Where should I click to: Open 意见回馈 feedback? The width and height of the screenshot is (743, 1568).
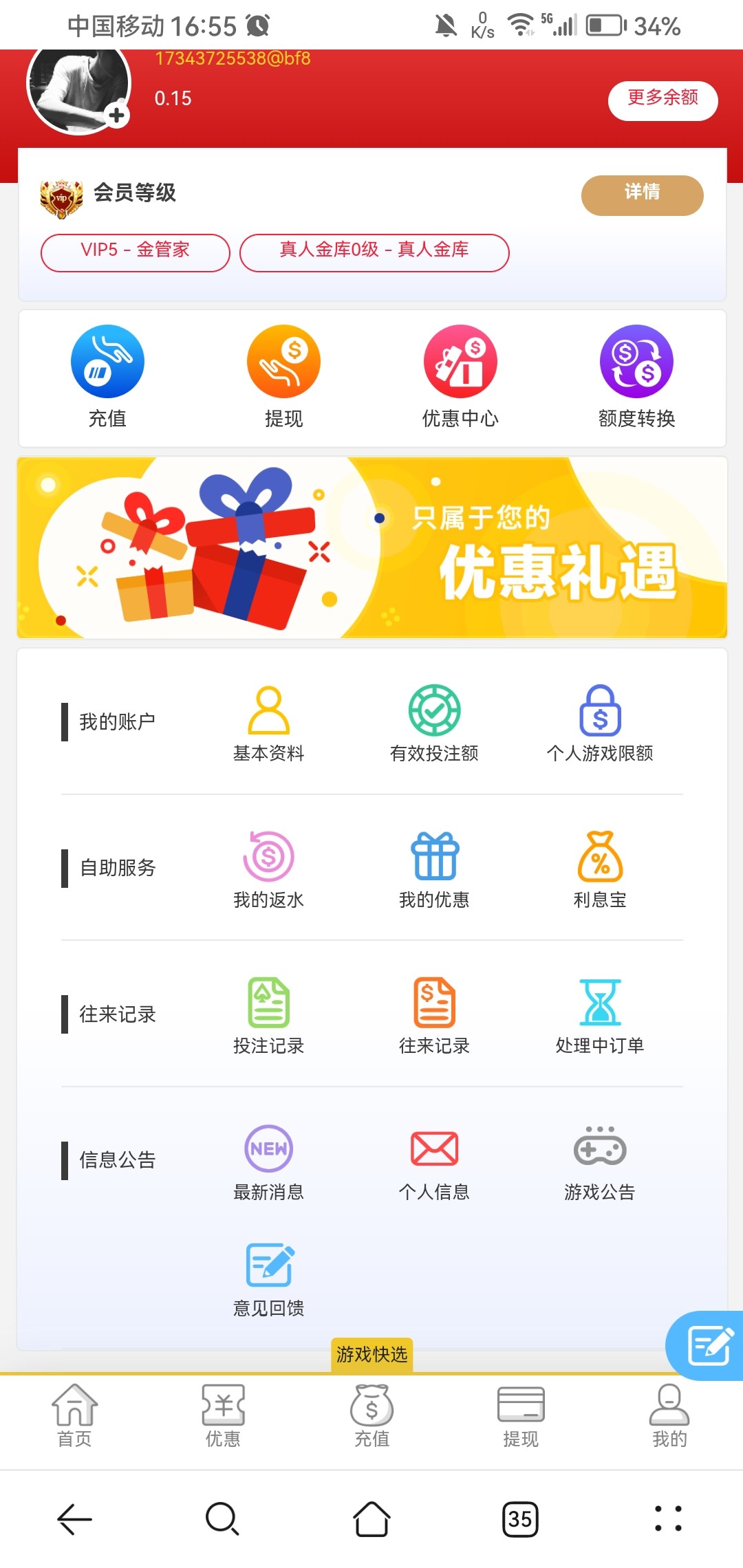(x=268, y=1278)
